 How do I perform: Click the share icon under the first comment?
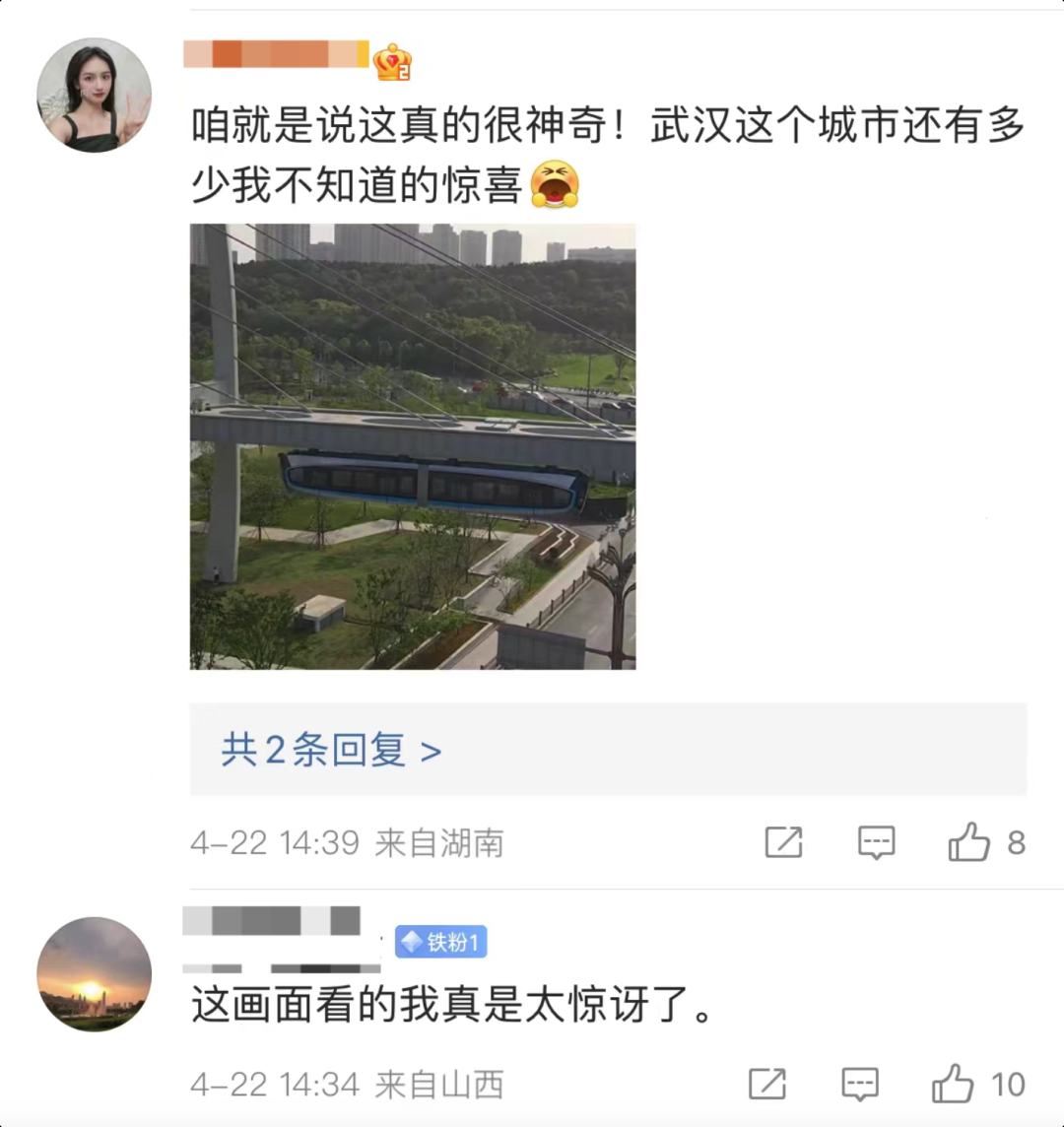click(783, 843)
